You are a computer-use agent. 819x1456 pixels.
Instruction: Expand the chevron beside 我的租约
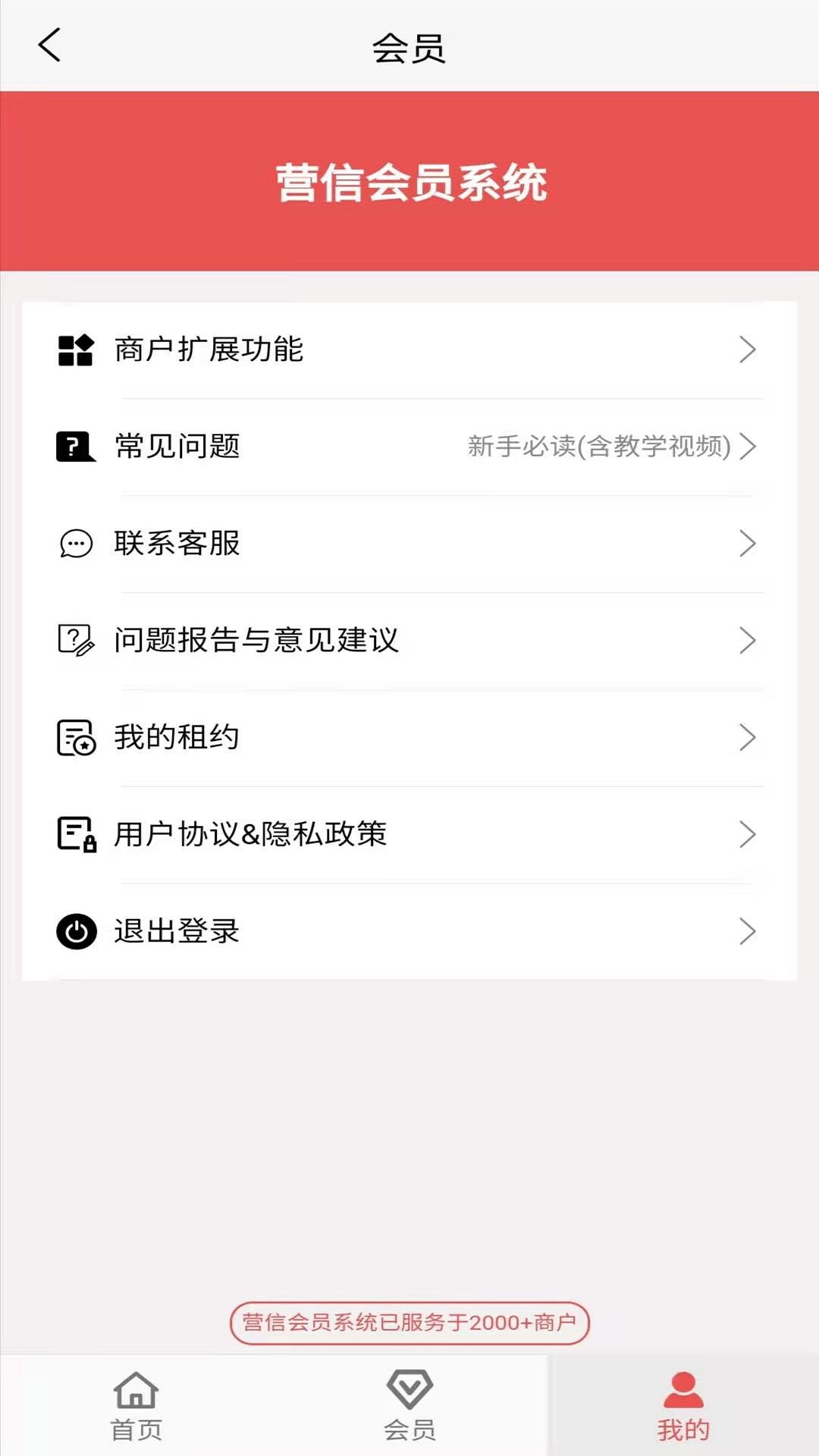point(748,737)
